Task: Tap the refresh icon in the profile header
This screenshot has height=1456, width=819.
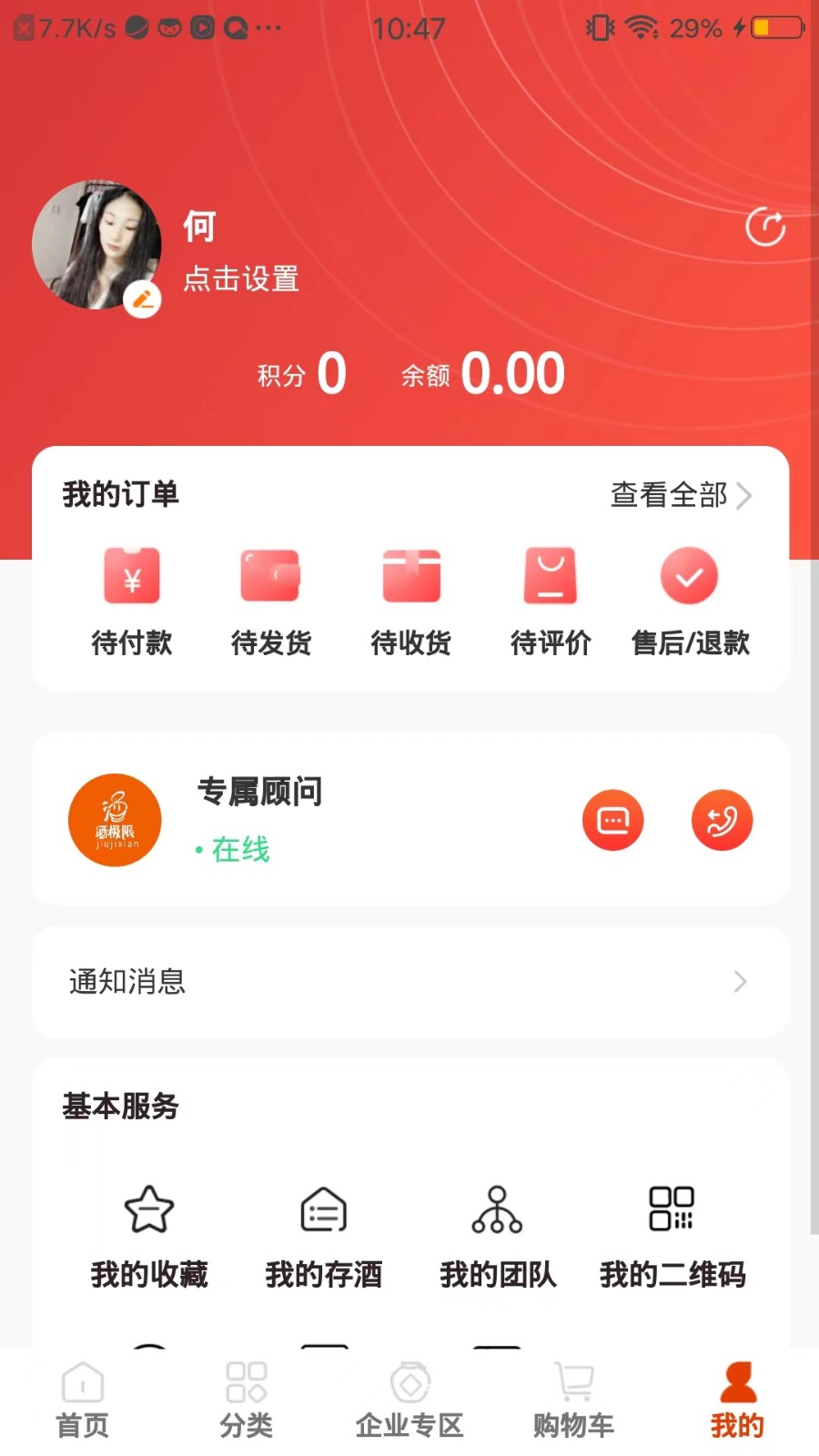Action: pos(765,227)
